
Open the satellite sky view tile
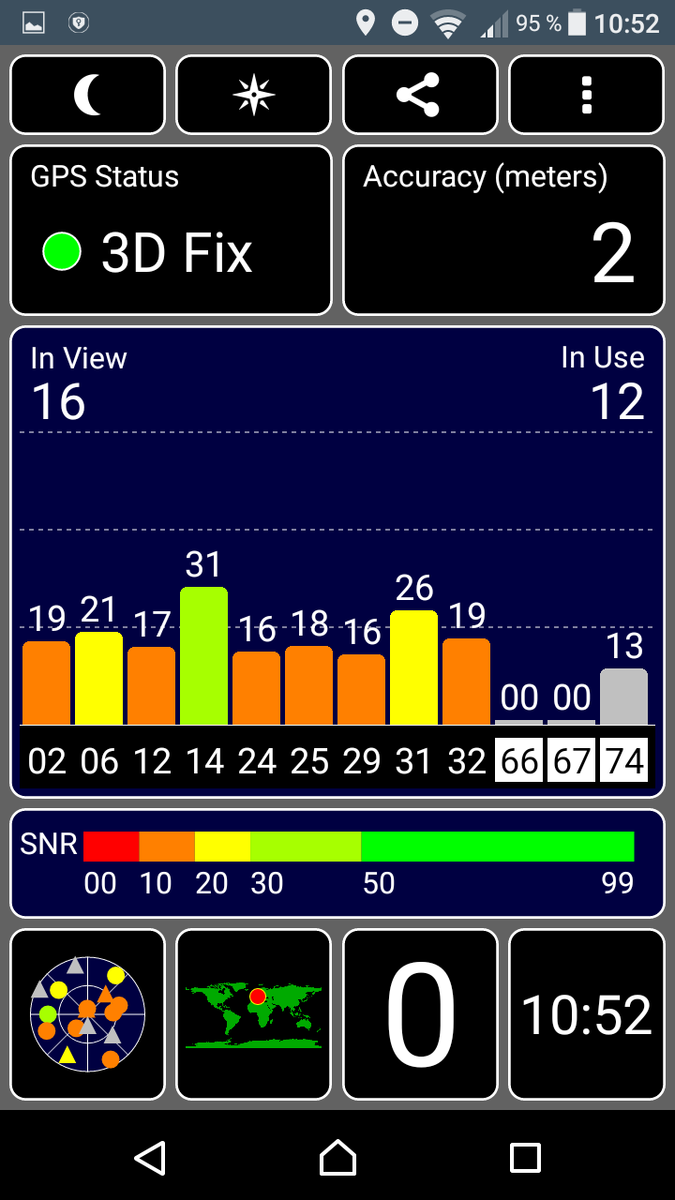tap(88, 1015)
